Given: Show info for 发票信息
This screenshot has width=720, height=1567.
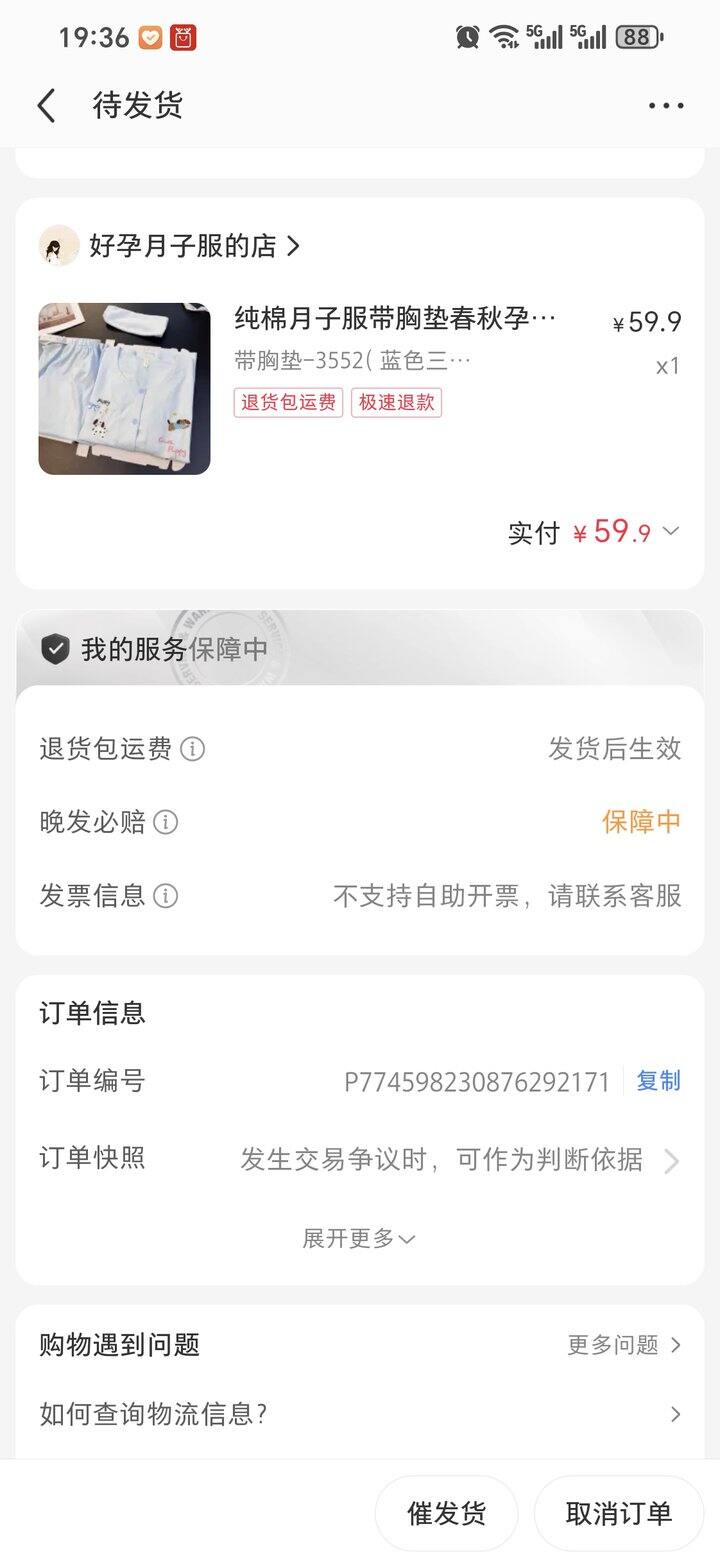Looking at the screenshot, I should [166, 895].
